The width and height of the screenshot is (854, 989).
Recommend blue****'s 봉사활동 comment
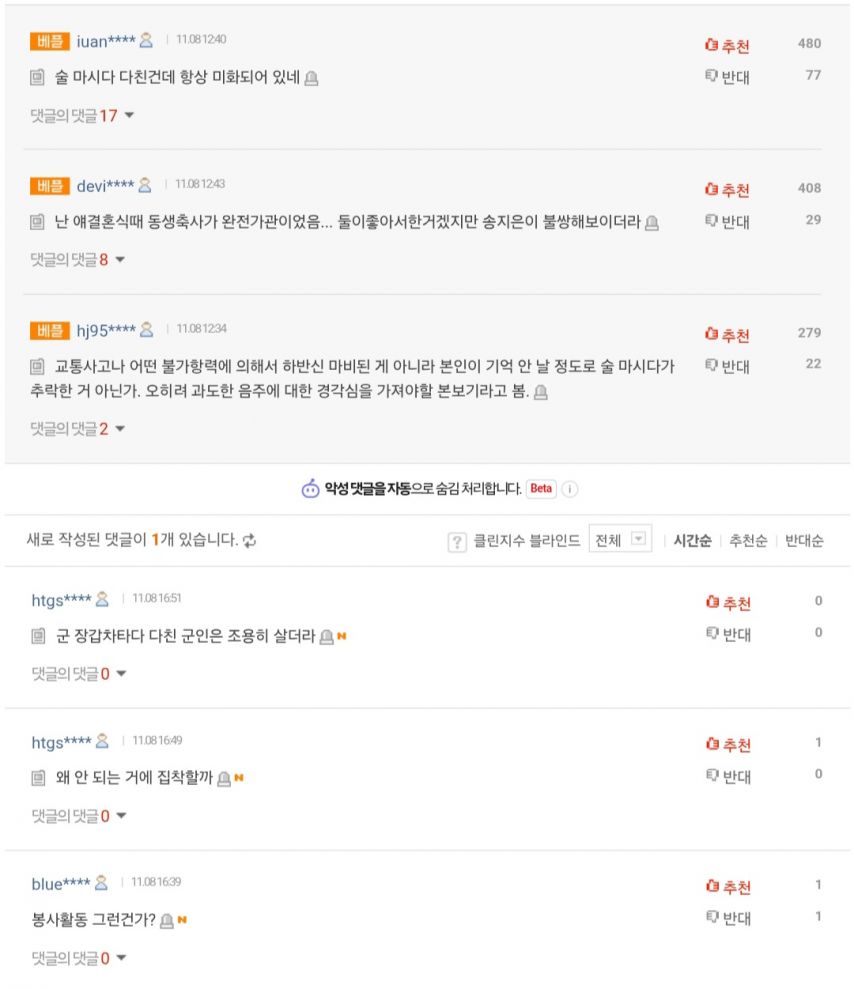(x=727, y=887)
